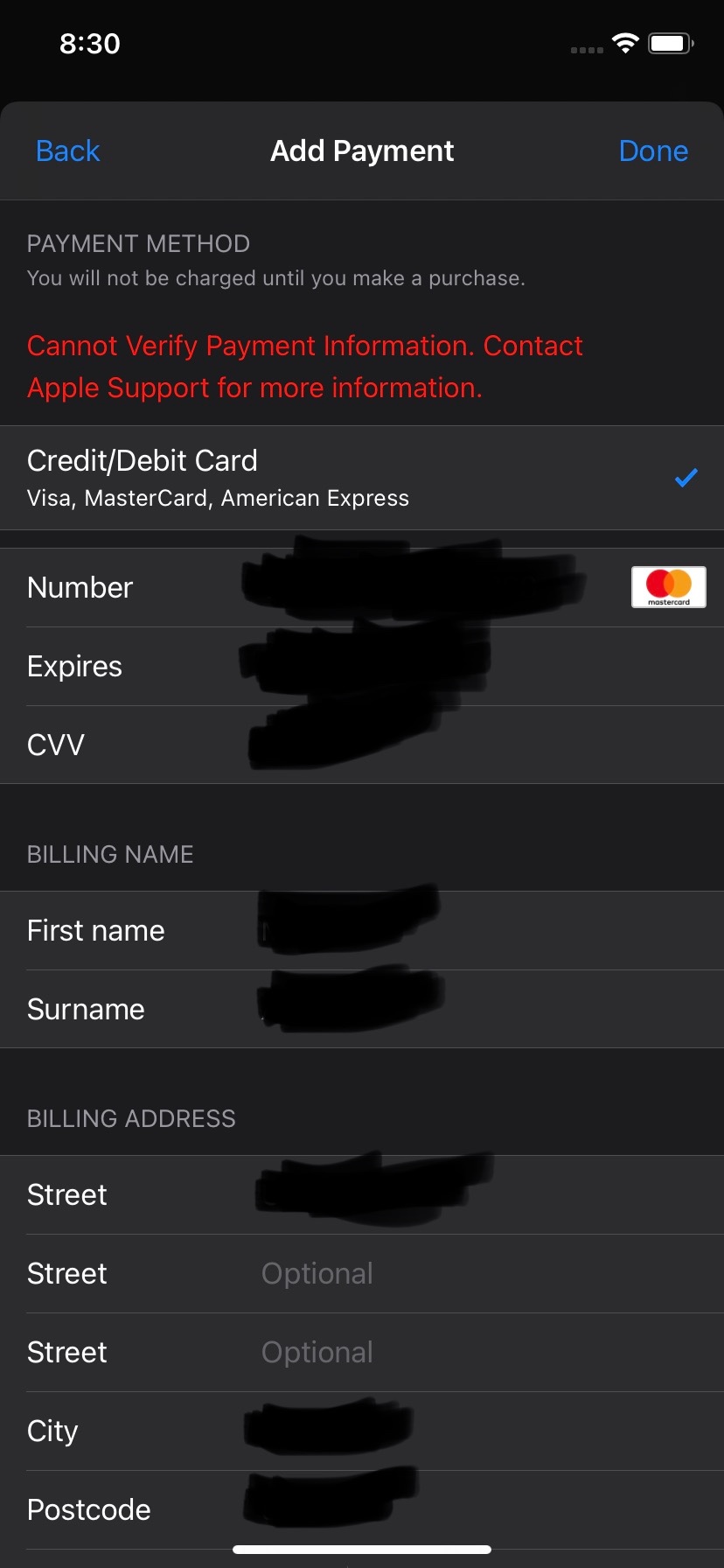The width and height of the screenshot is (724, 1568).
Task: Confirm payment details with Done
Action: tap(652, 151)
